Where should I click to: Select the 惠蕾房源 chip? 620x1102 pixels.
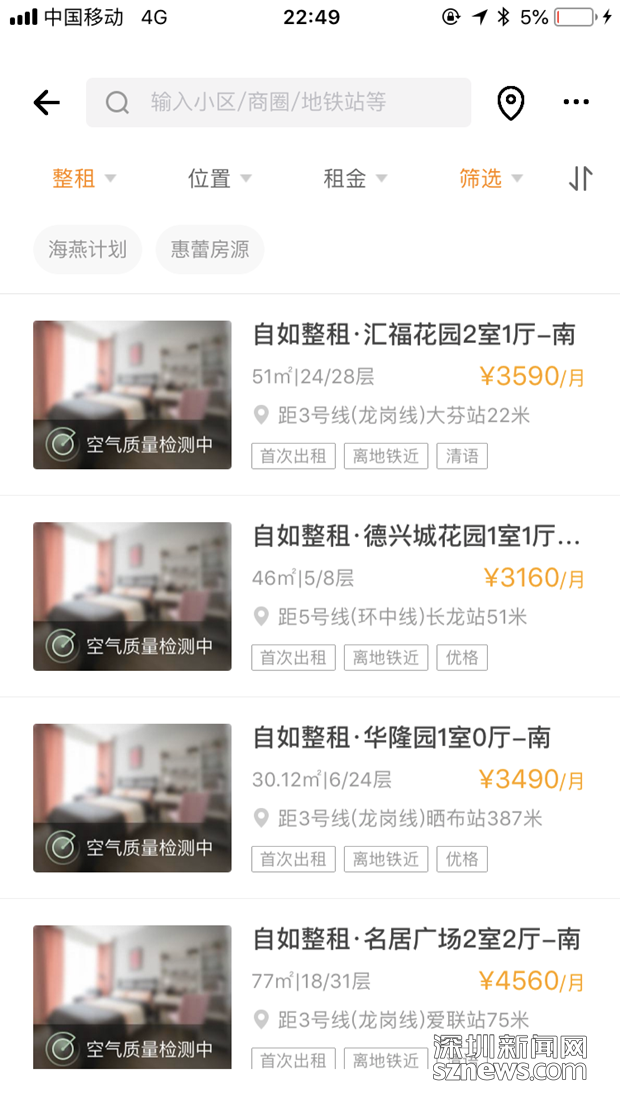[210, 250]
